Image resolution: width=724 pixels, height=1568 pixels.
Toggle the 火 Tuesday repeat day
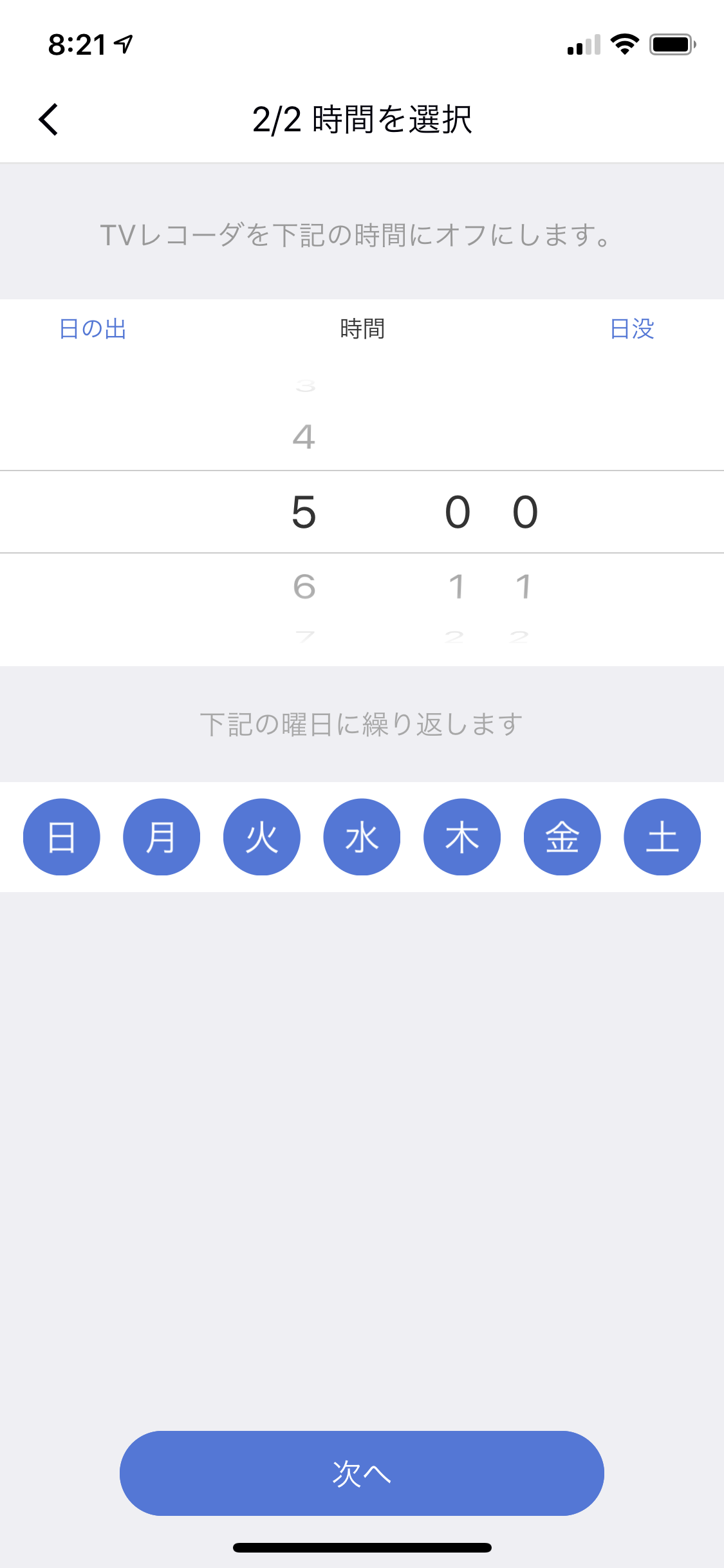pyautogui.click(x=262, y=837)
